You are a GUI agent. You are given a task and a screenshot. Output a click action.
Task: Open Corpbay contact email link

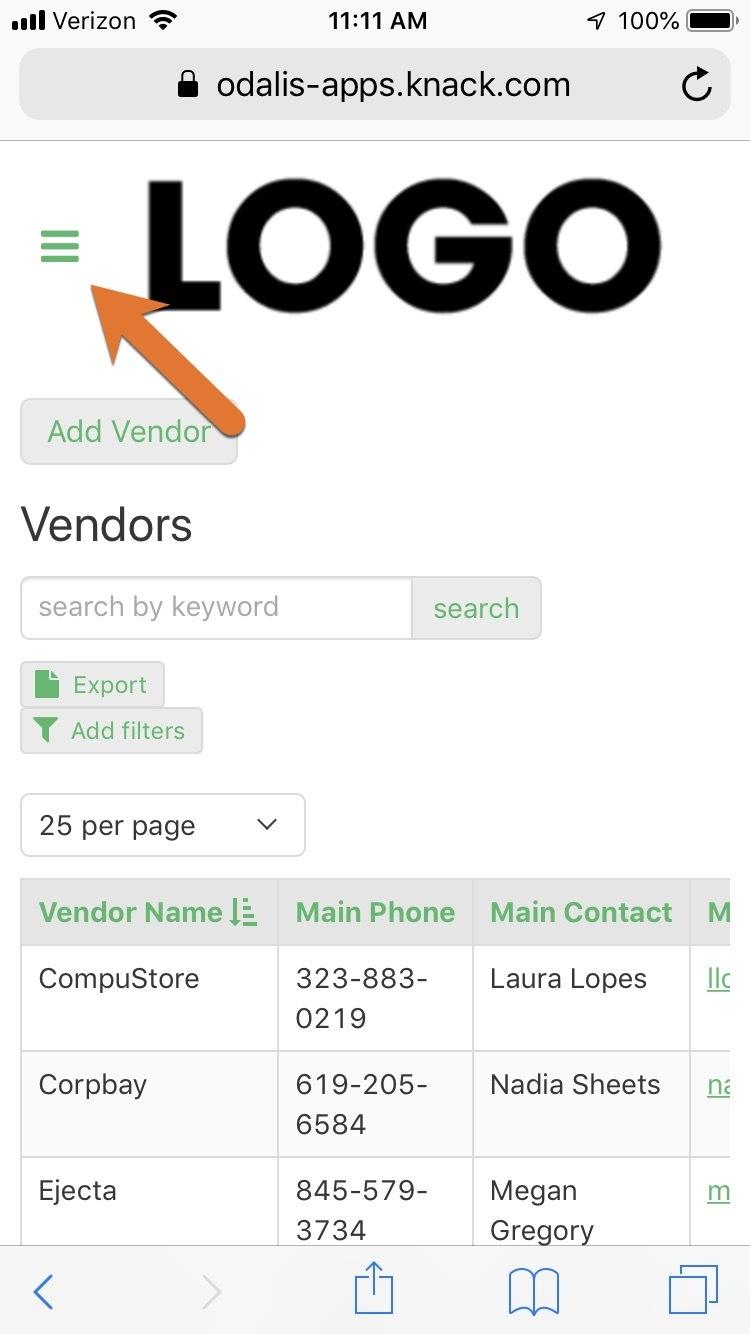pos(718,1086)
